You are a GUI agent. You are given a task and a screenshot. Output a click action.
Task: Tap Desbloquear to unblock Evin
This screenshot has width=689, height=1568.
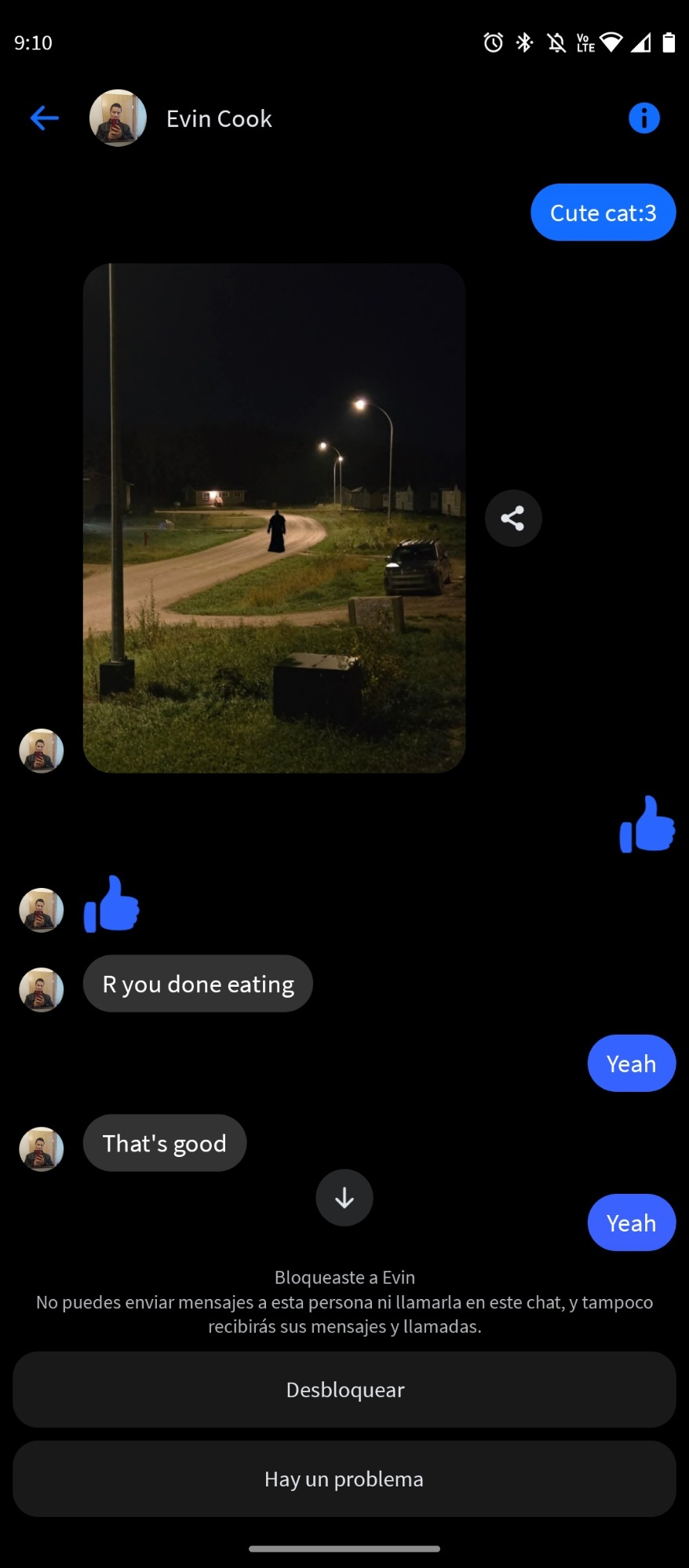tap(344, 1389)
